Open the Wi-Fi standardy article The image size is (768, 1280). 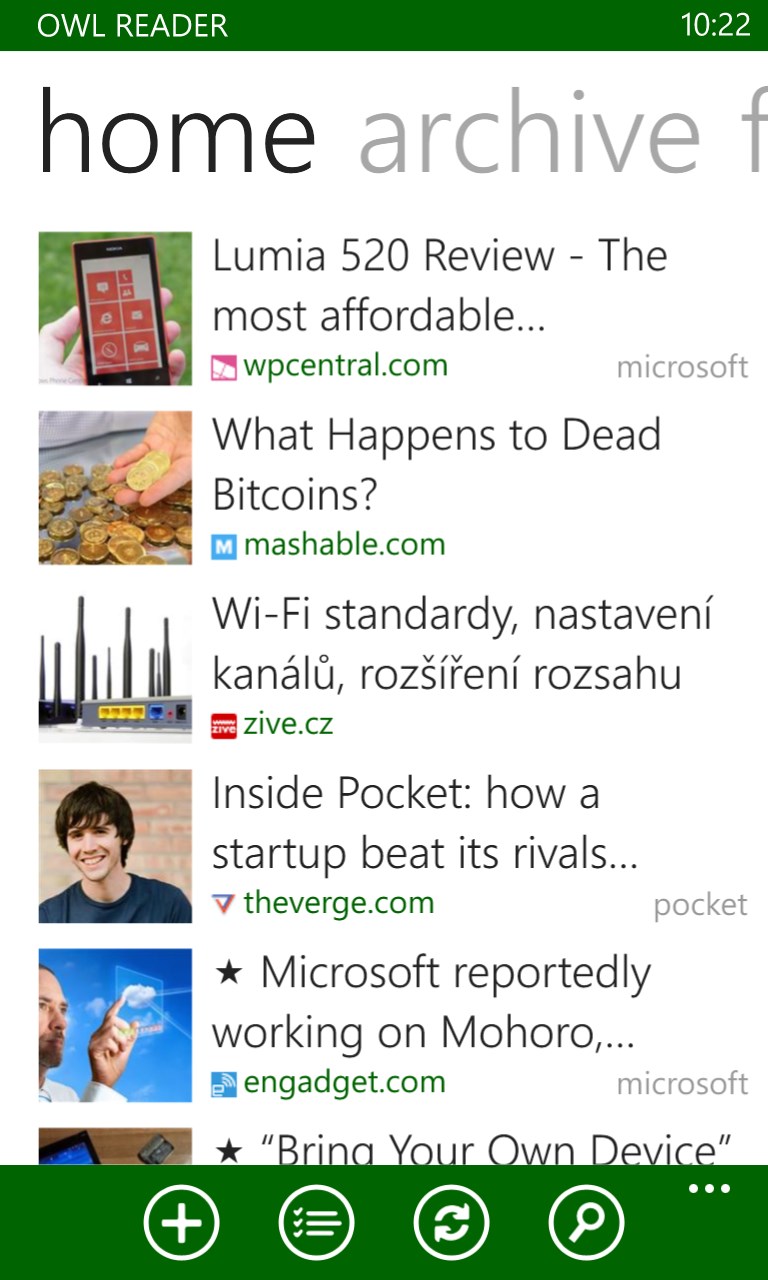(x=461, y=644)
